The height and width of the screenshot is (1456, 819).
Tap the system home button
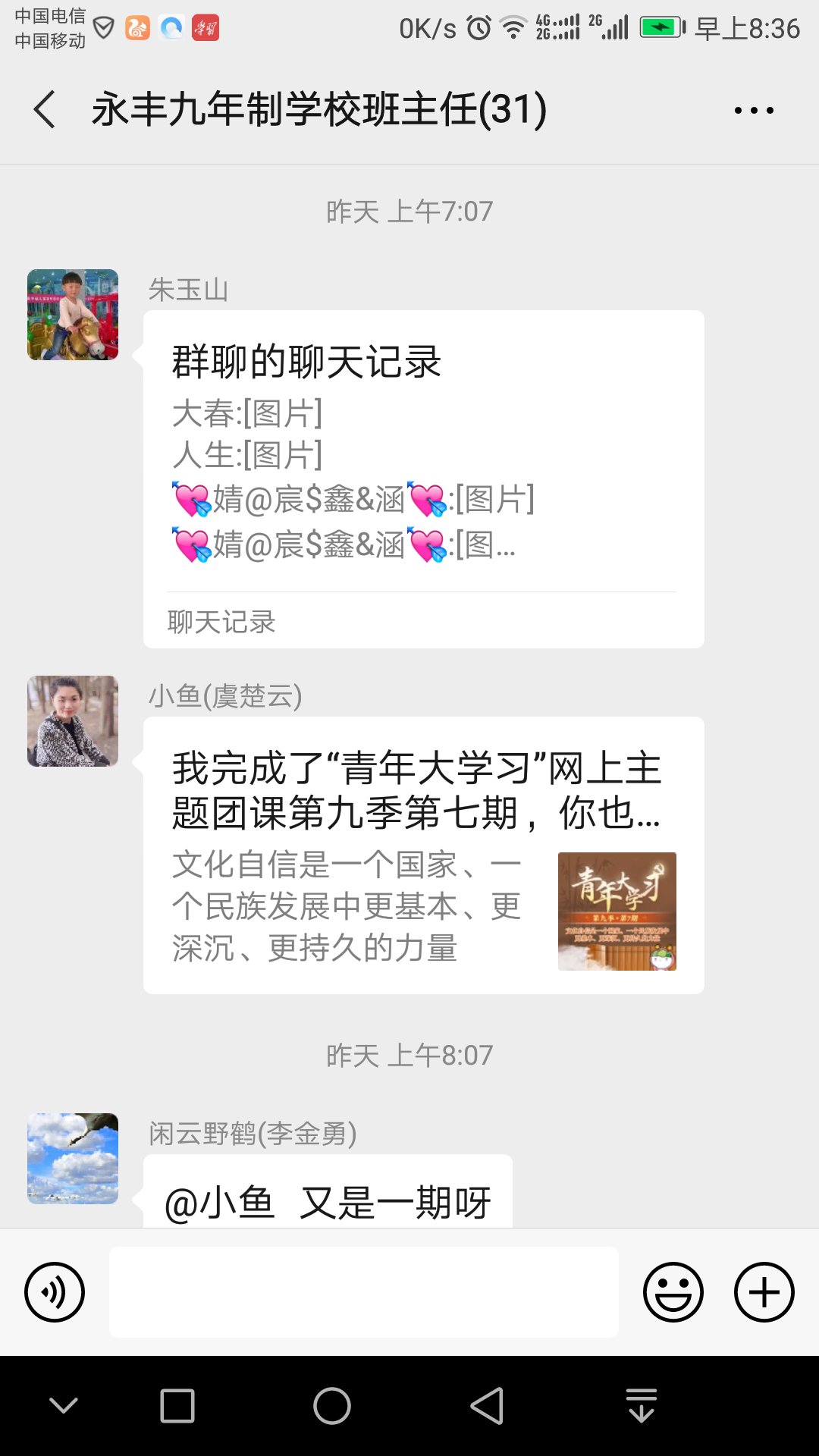point(332,1406)
